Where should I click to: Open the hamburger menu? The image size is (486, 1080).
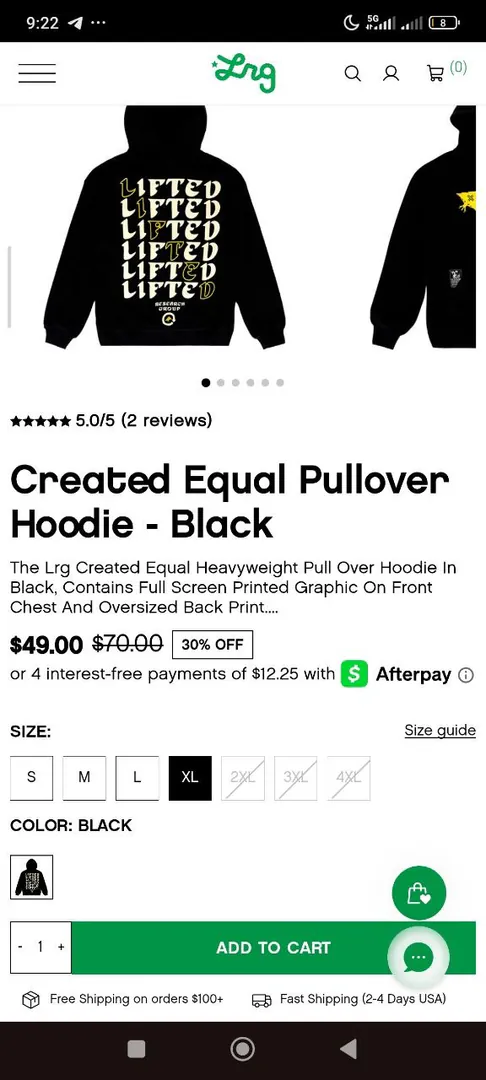point(37,73)
